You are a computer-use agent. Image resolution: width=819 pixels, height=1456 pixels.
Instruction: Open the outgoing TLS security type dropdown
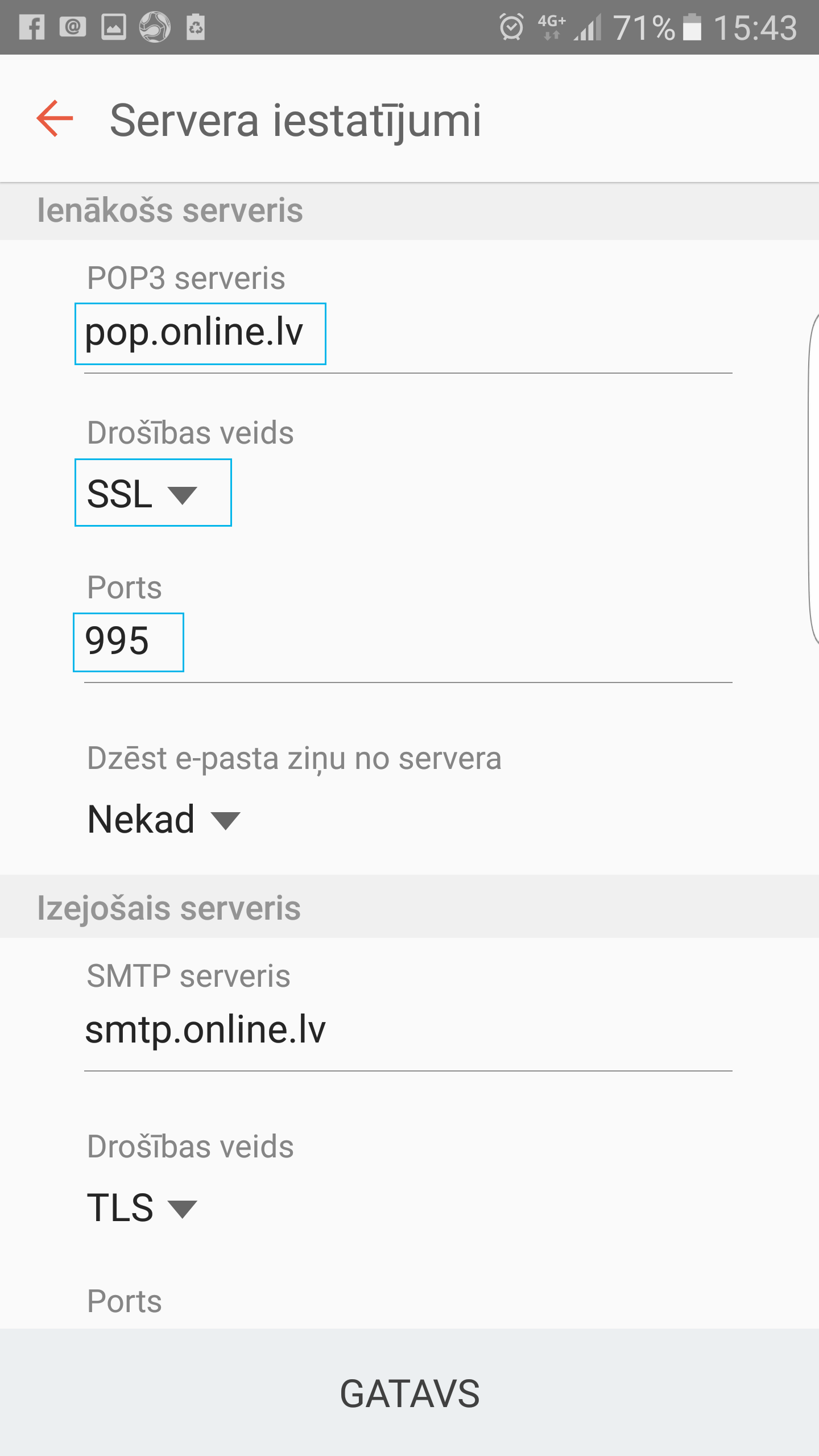[x=142, y=1207]
